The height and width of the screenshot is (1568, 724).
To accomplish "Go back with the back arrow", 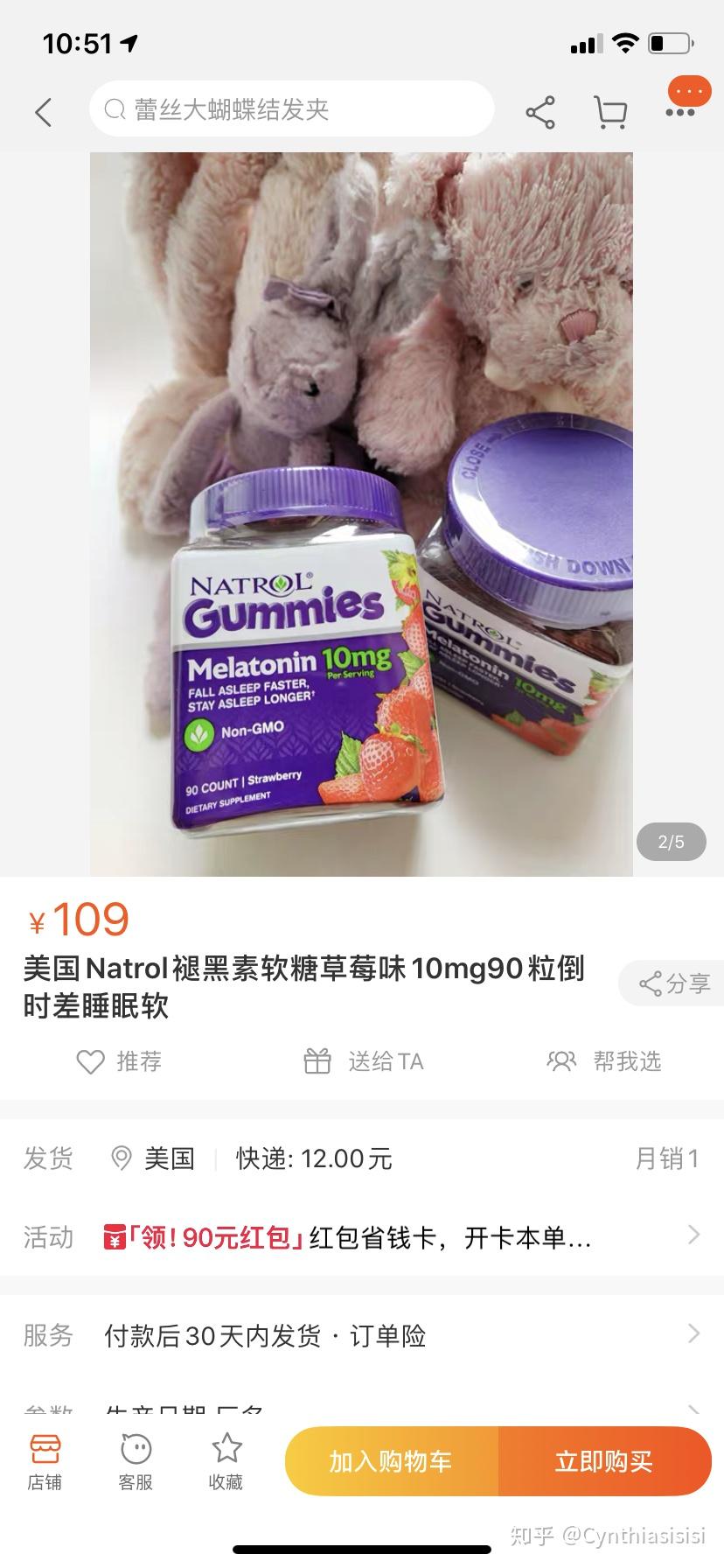I will [x=44, y=111].
